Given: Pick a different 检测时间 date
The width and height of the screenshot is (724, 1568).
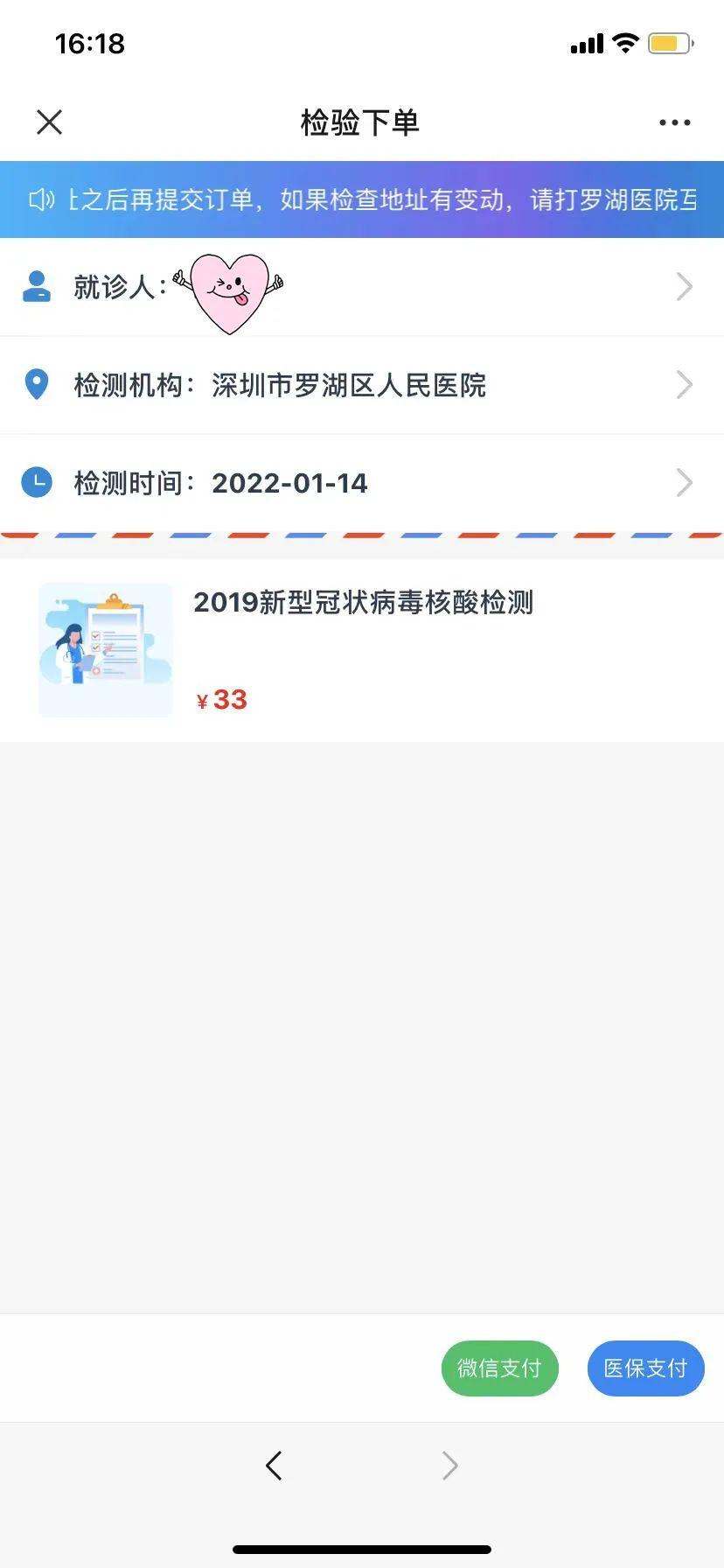Looking at the screenshot, I should click(362, 483).
